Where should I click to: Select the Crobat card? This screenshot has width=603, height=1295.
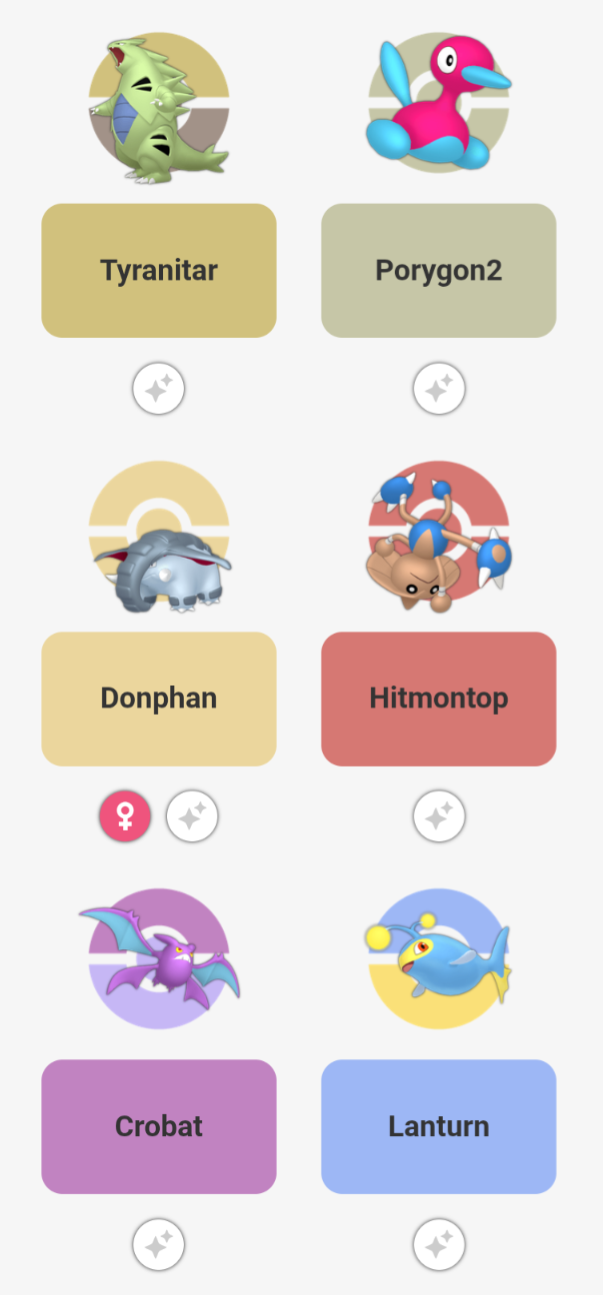(x=158, y=1126)
